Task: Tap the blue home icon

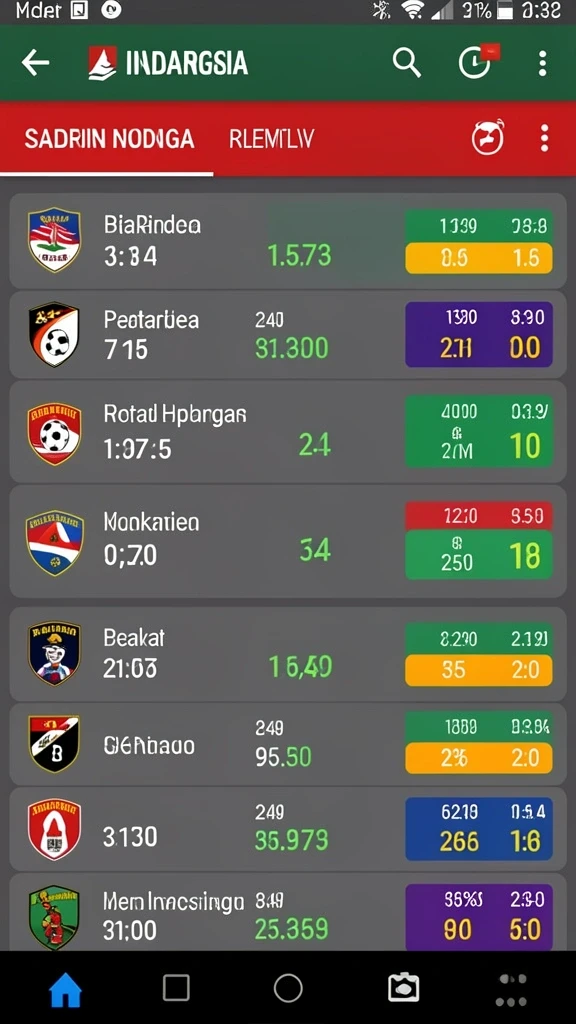Action: 65,989
